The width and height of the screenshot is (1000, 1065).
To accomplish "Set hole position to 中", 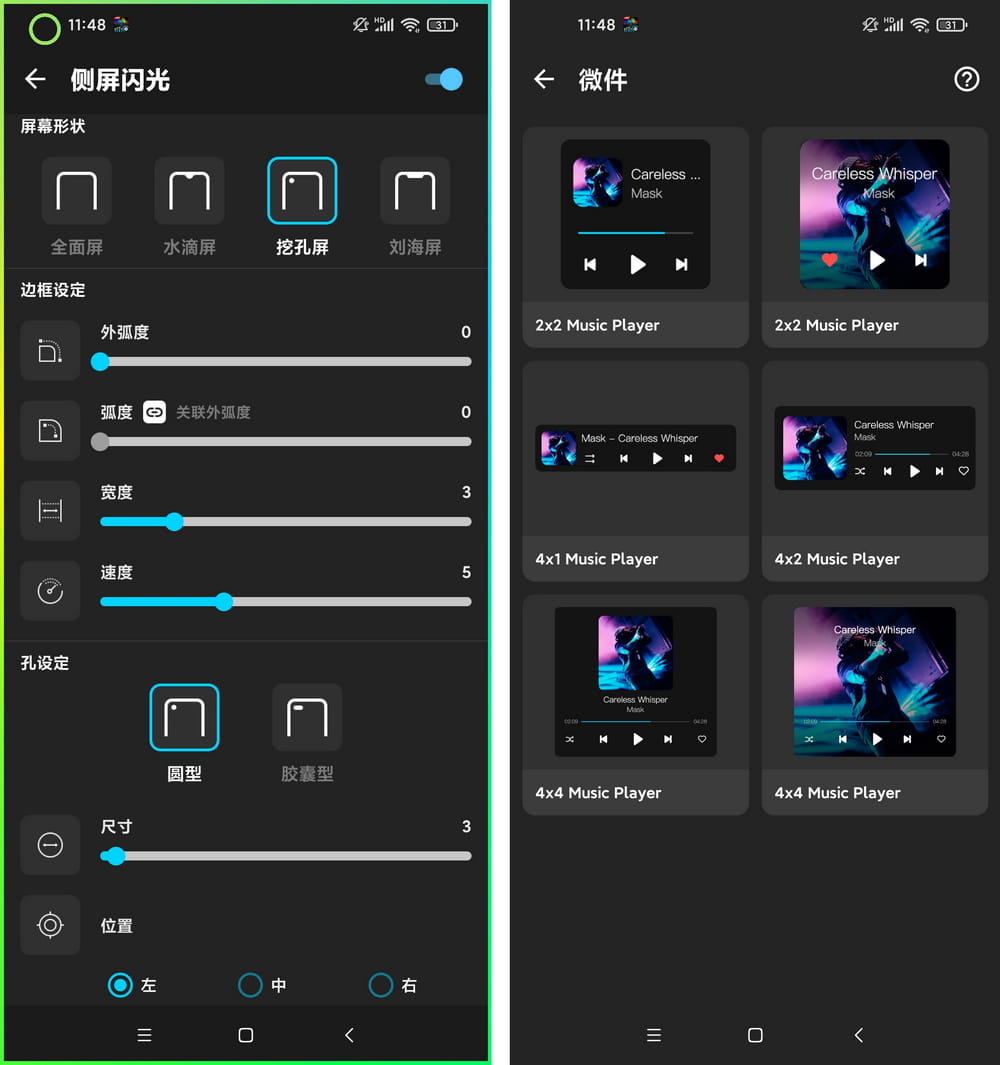I will pyautogui.click(x=251, y=985).
